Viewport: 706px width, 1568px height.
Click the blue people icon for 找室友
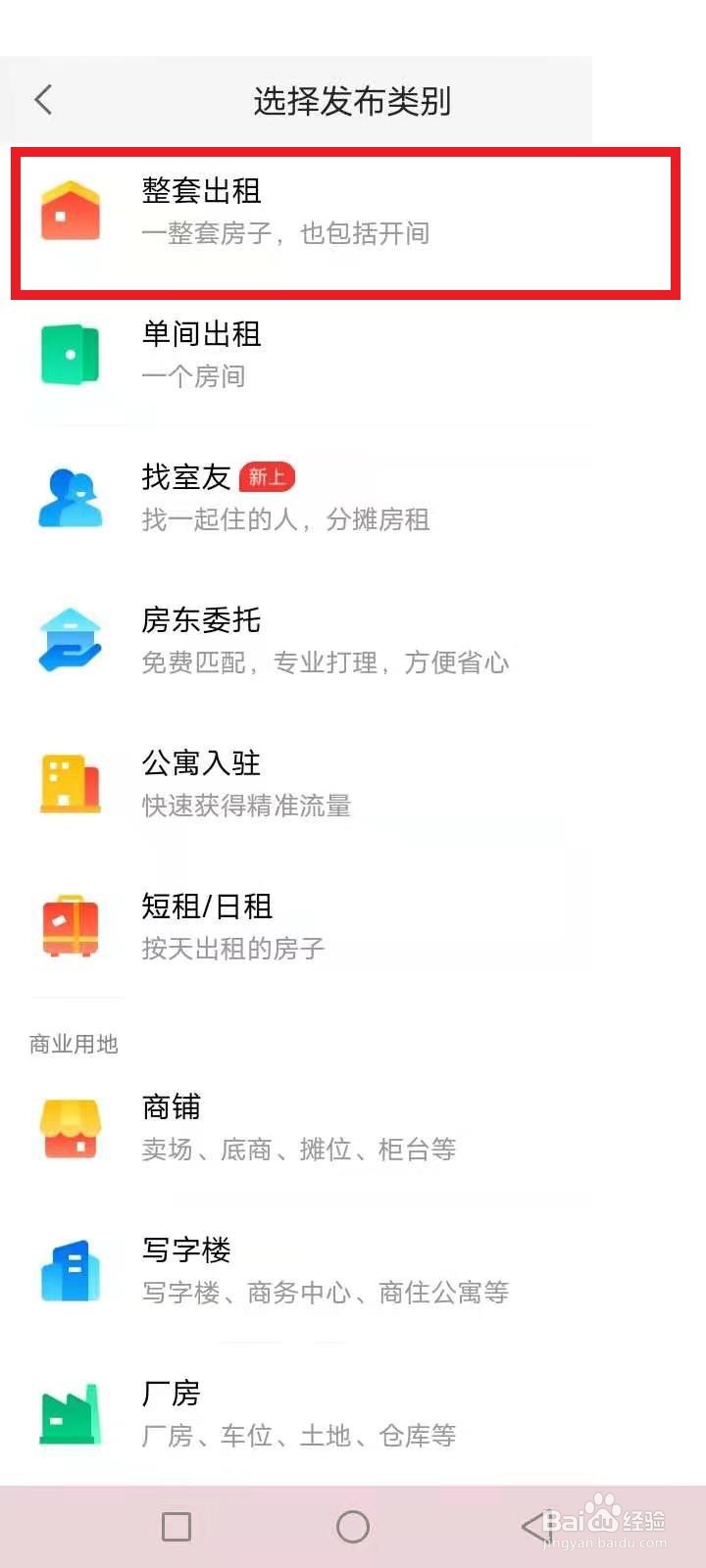point(69,497)
